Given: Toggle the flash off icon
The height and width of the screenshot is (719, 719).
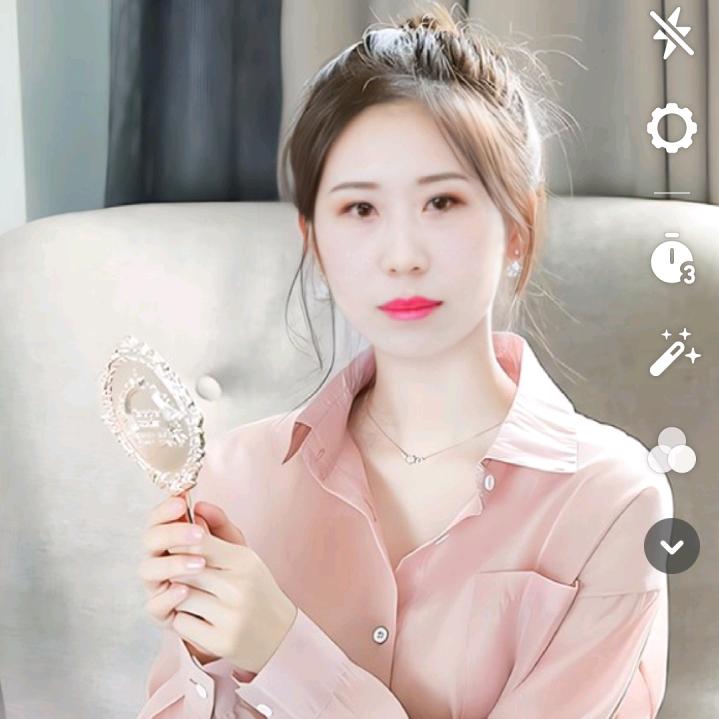Looking at the screenshot, I should coord(671,34).
